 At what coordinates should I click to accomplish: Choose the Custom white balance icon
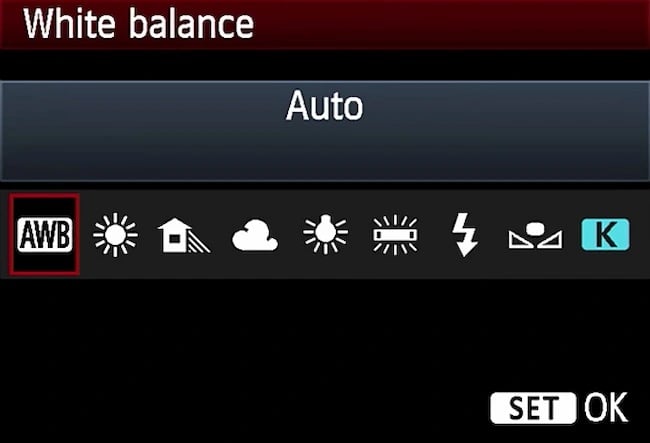[533, 237]
